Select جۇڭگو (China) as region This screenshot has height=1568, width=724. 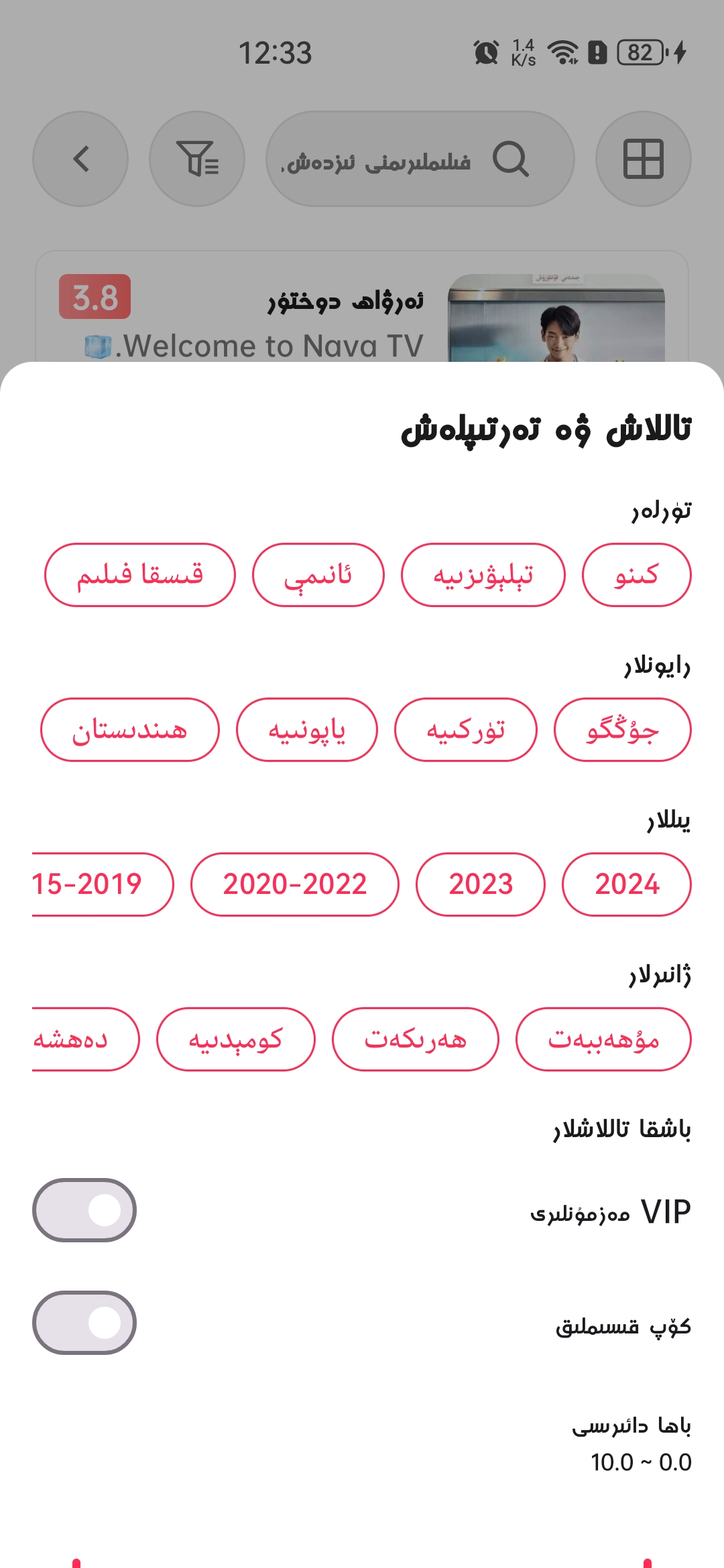pyautogui.click(x=622, y=730)
